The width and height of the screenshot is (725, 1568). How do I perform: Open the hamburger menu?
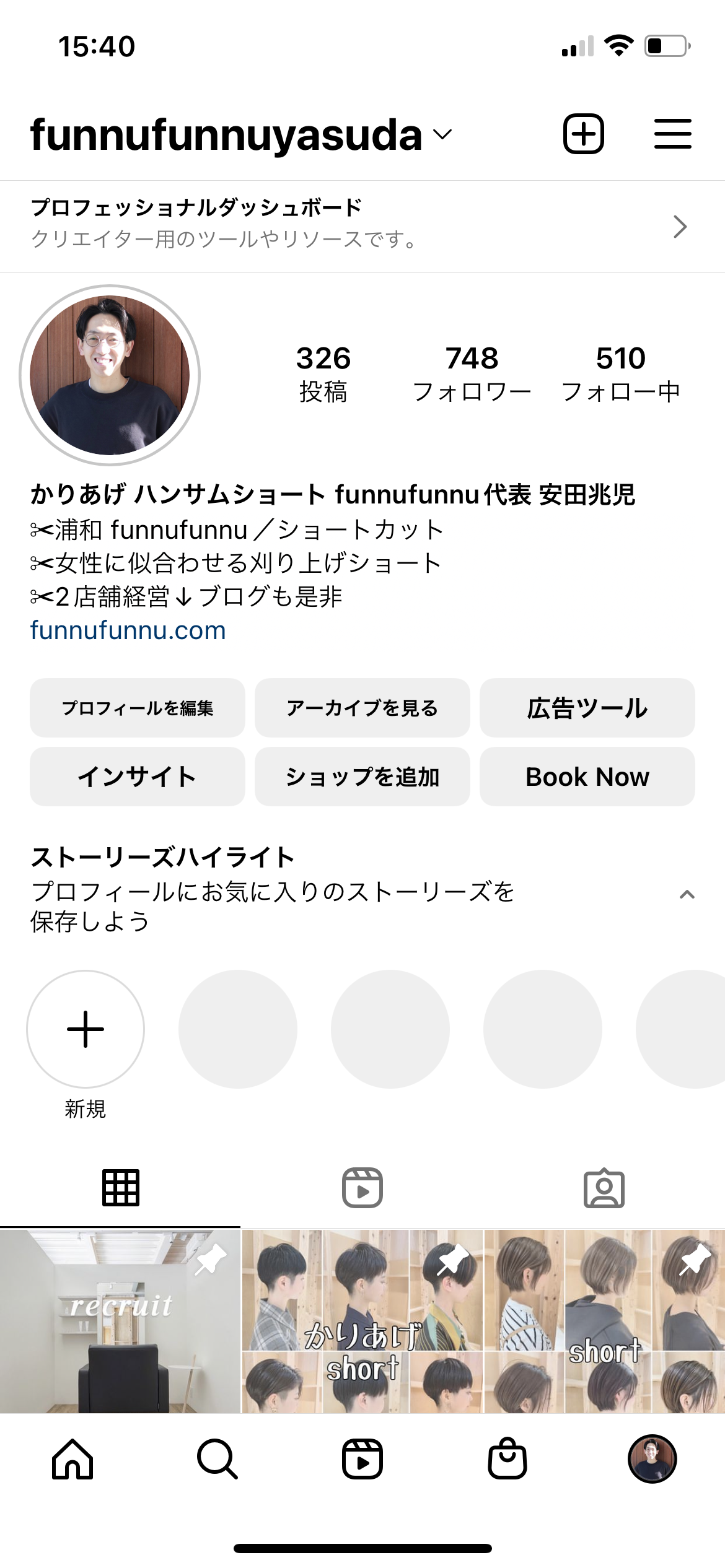pyautogui.click(x=672, y=134)
